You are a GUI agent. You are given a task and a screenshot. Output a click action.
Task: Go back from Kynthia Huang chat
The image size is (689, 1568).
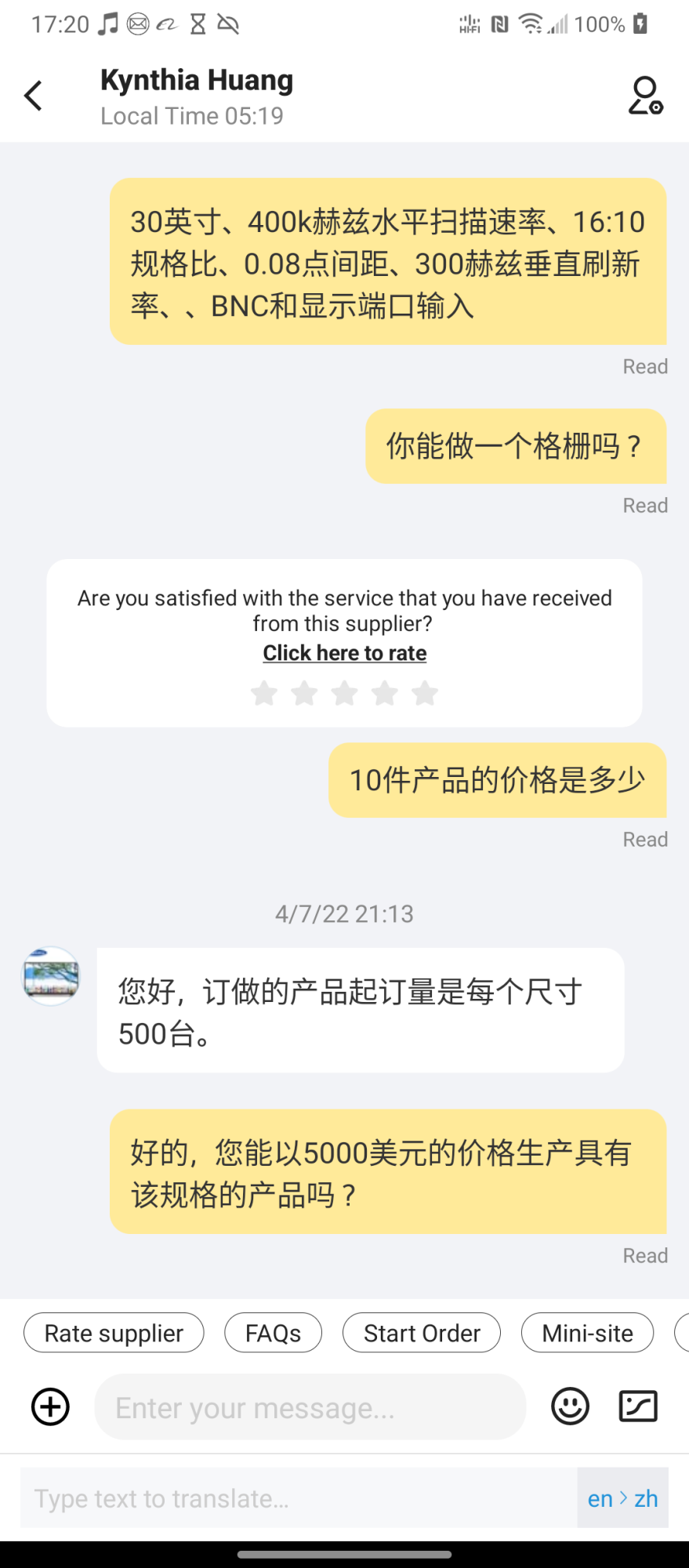tap(33, 96)
